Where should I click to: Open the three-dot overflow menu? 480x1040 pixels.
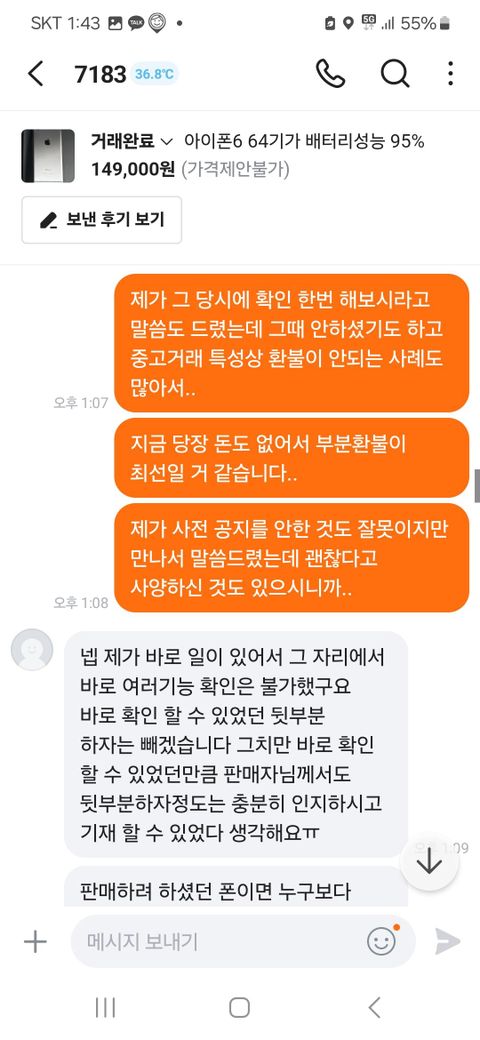[x=450, y=74]
